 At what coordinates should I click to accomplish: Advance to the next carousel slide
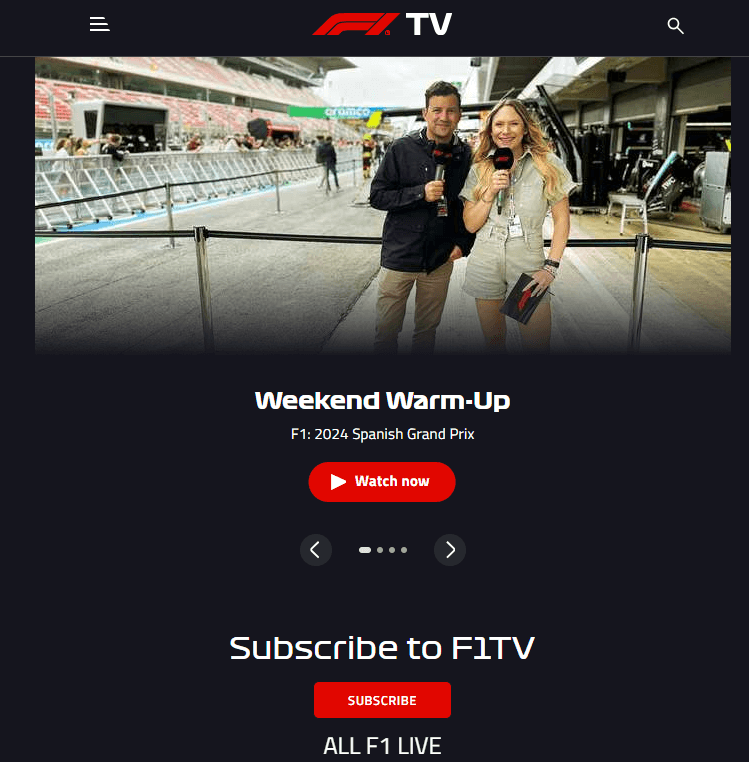[x=450, y=549]
